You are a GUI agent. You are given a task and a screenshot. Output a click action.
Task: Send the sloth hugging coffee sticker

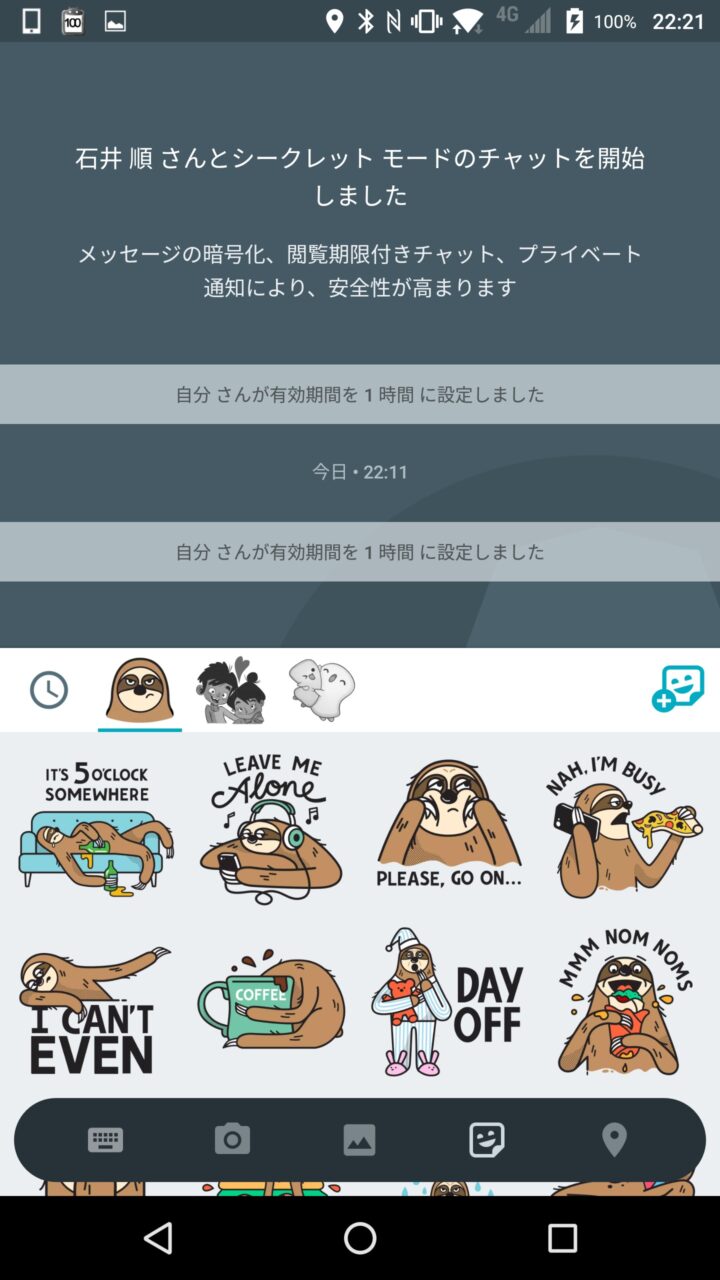point(271,1004)
